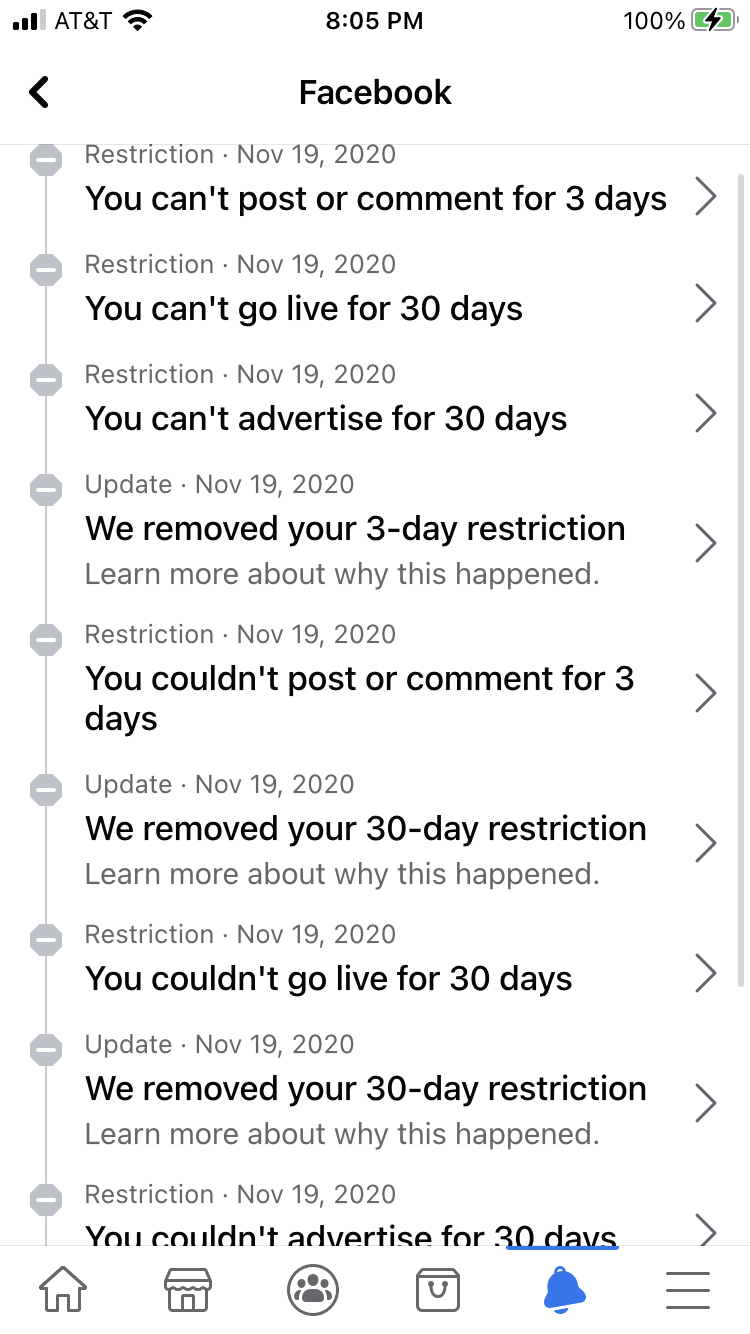Go back using the top-left arrow
The width and height of the screenshot is (750, 1334).
39,93
